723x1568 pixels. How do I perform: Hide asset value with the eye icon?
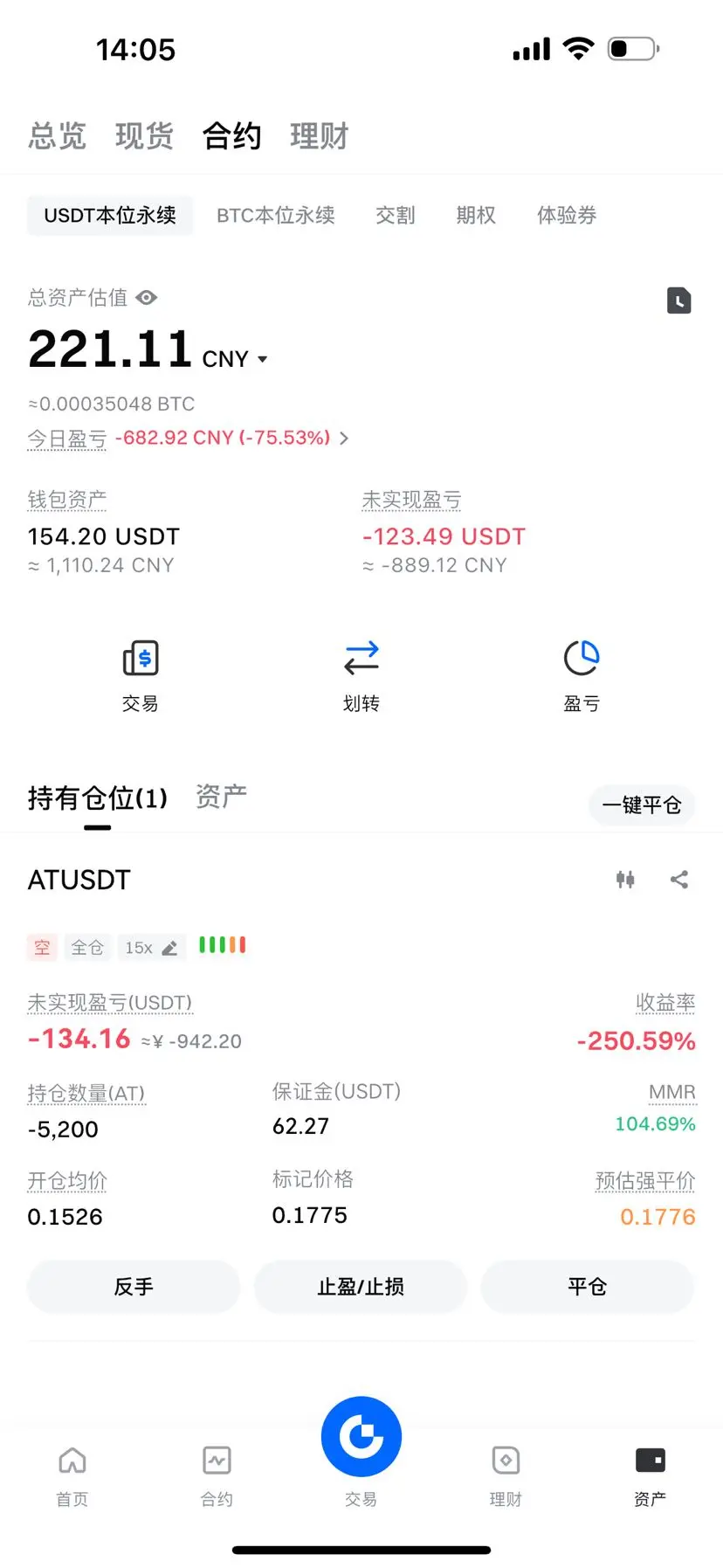(x=147, y=298)
